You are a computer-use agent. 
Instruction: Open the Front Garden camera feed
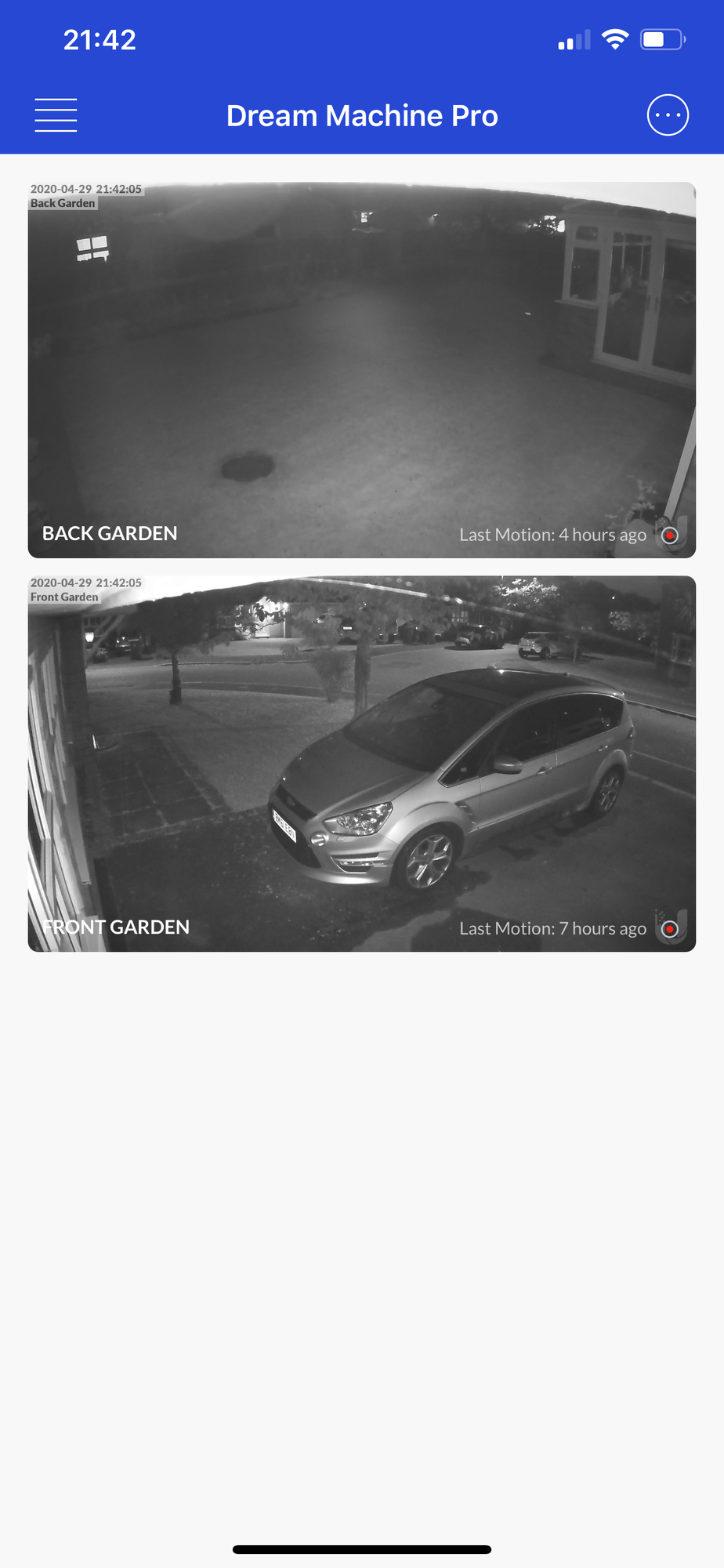pyautogui.click(x=362, y=764)
